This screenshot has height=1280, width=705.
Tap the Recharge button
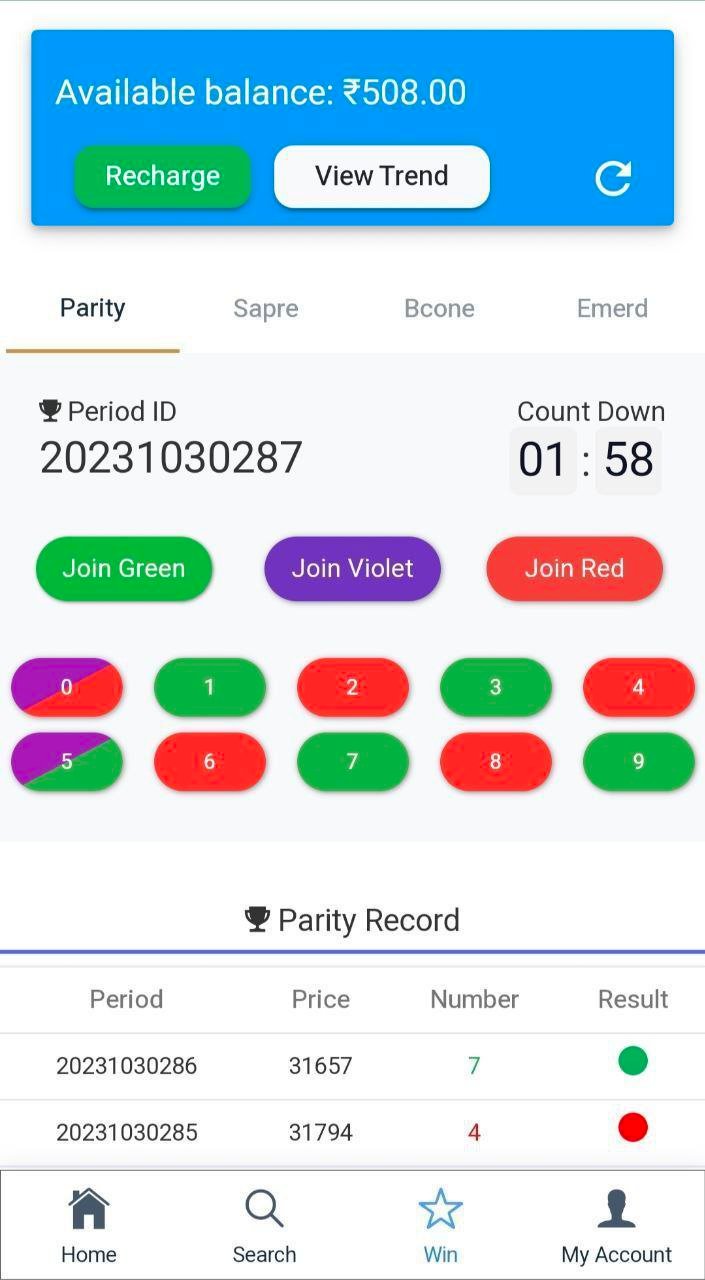pyautogui.click(x=162, y=177)
